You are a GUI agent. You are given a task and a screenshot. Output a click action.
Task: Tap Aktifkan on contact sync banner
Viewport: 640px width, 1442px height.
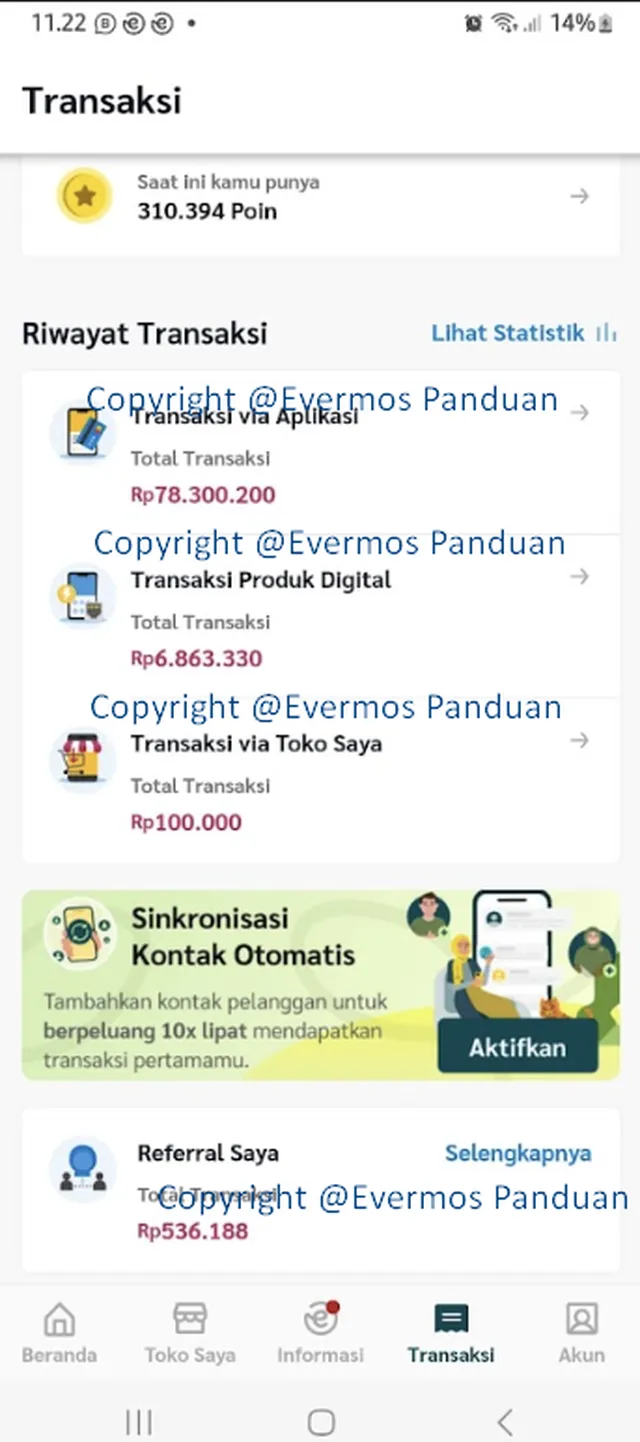coord(517,1047)
